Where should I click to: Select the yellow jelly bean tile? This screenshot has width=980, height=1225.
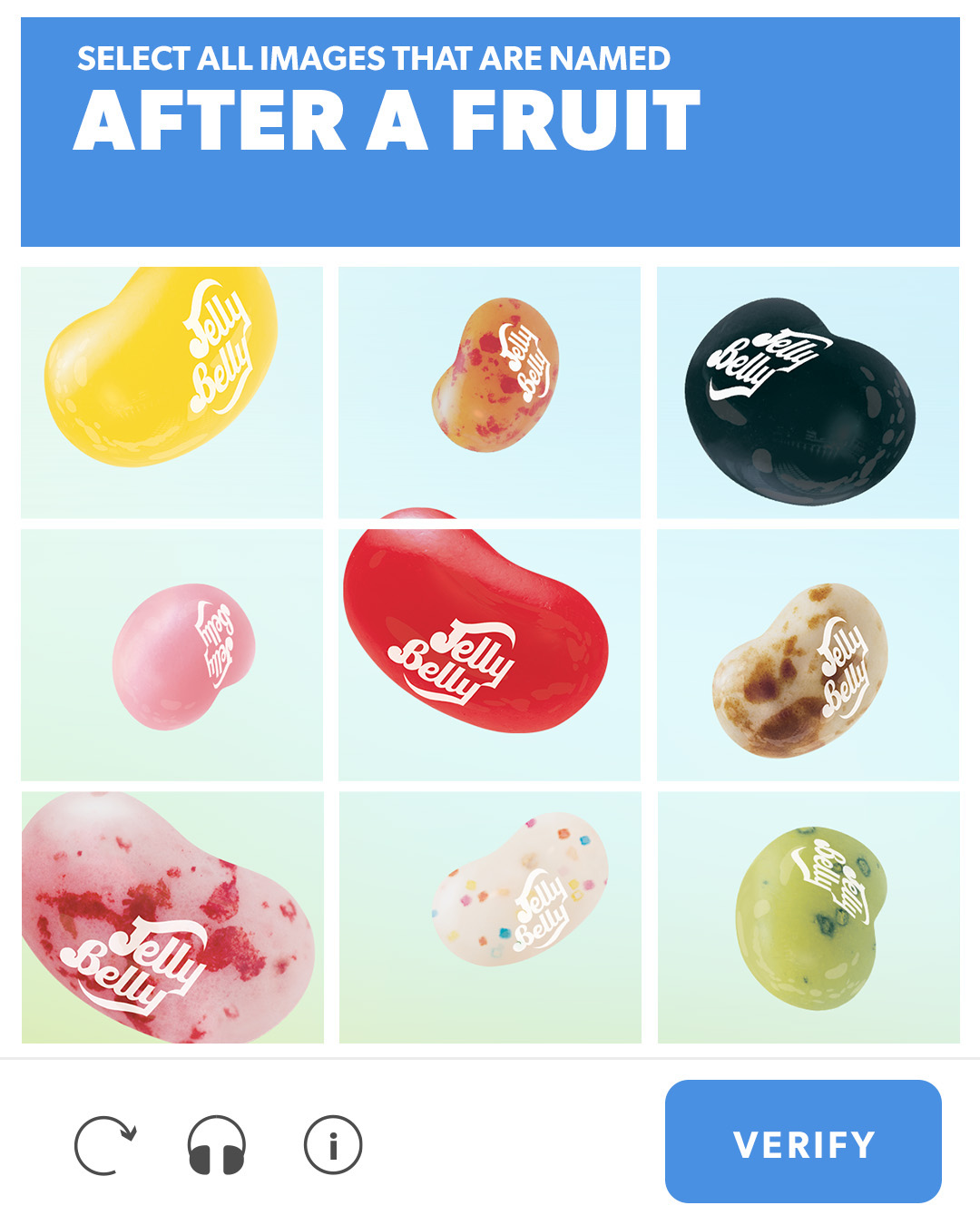171,392
